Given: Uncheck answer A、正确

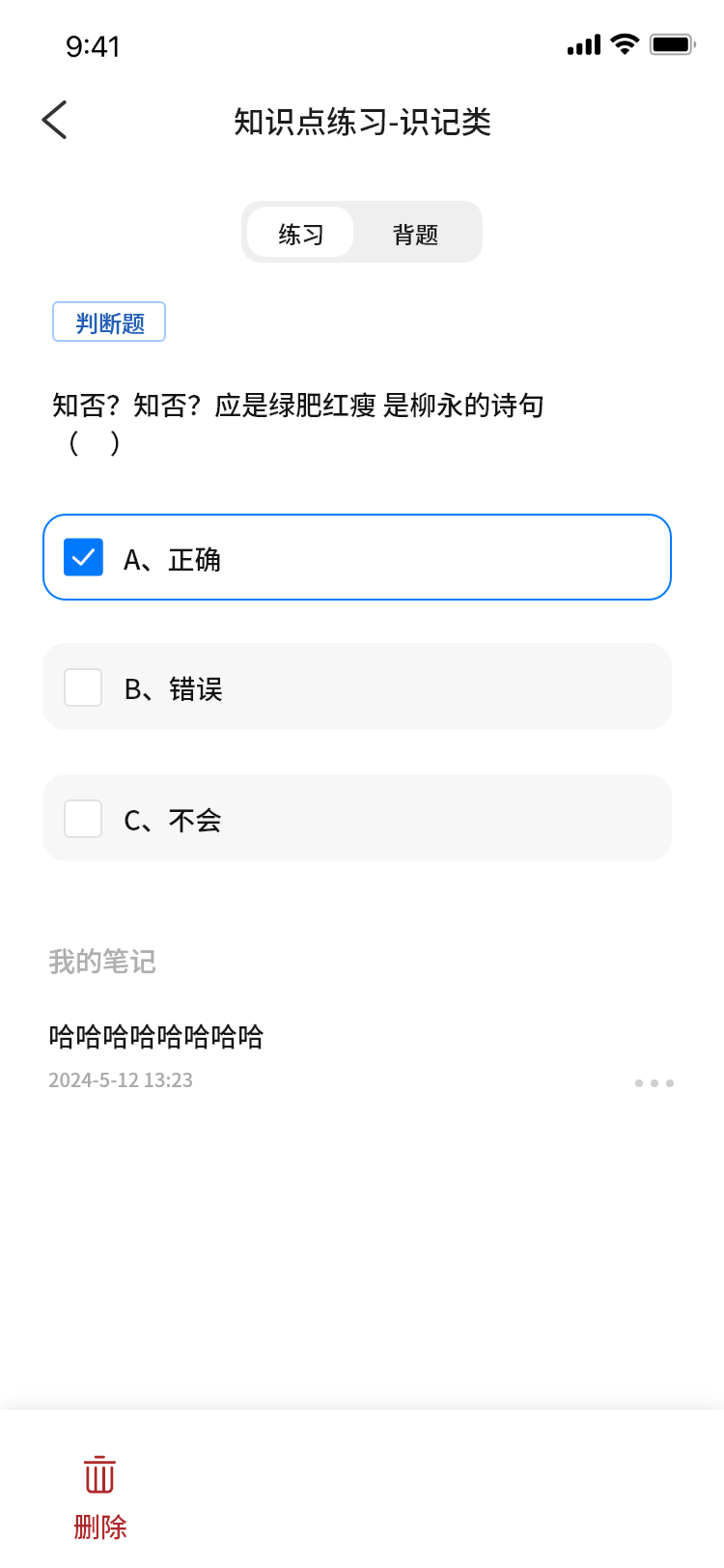Looking at the screenshot, I should click(x=84, y=558).
